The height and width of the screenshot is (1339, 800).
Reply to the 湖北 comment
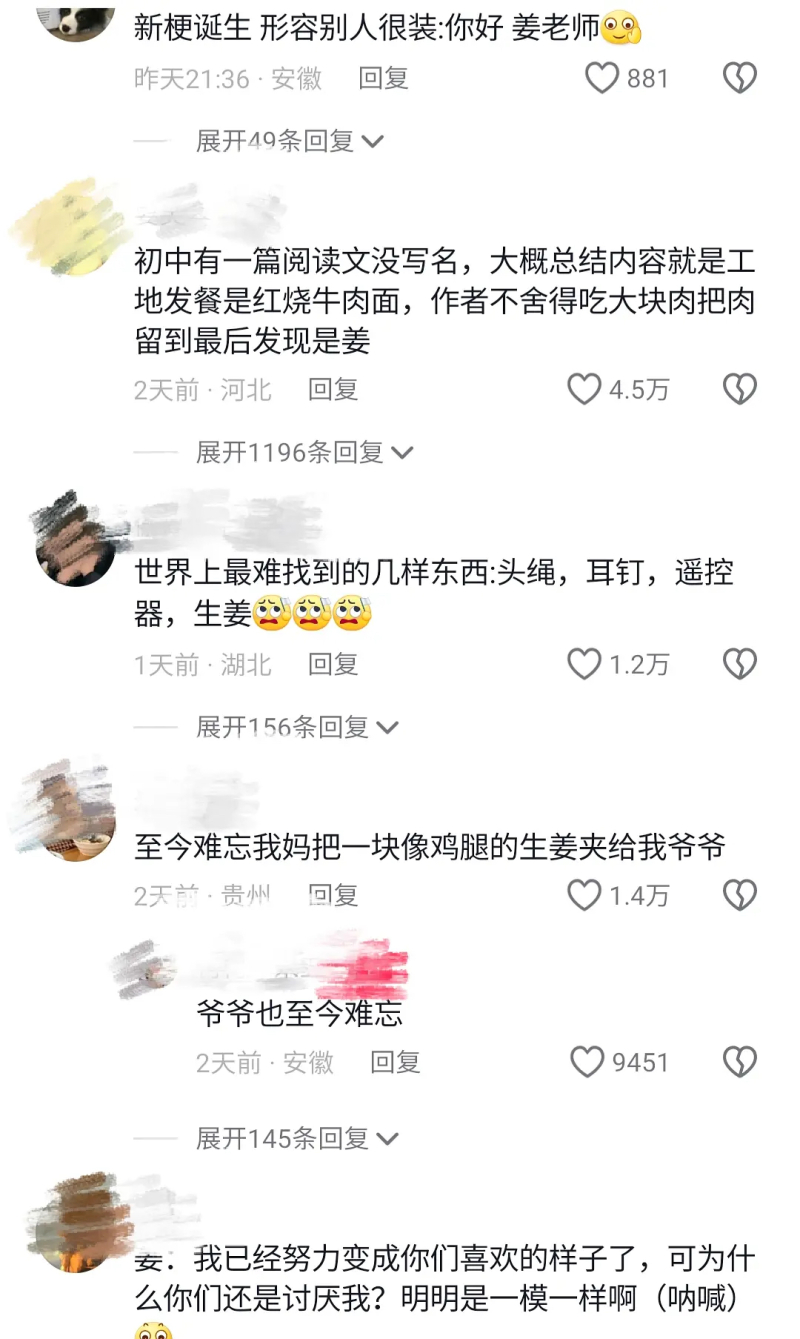pos(333,664)
